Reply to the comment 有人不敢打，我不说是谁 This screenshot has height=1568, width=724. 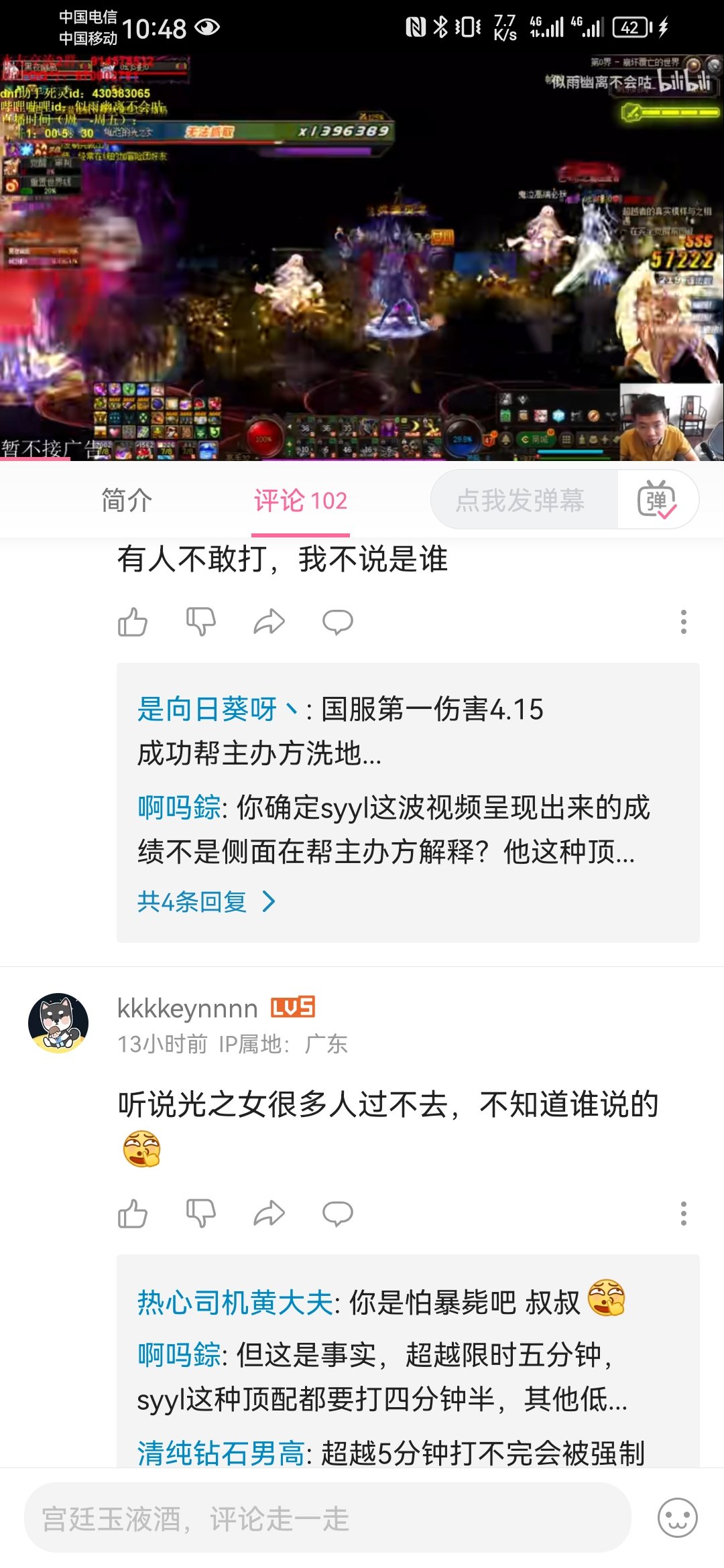[338, 622]
